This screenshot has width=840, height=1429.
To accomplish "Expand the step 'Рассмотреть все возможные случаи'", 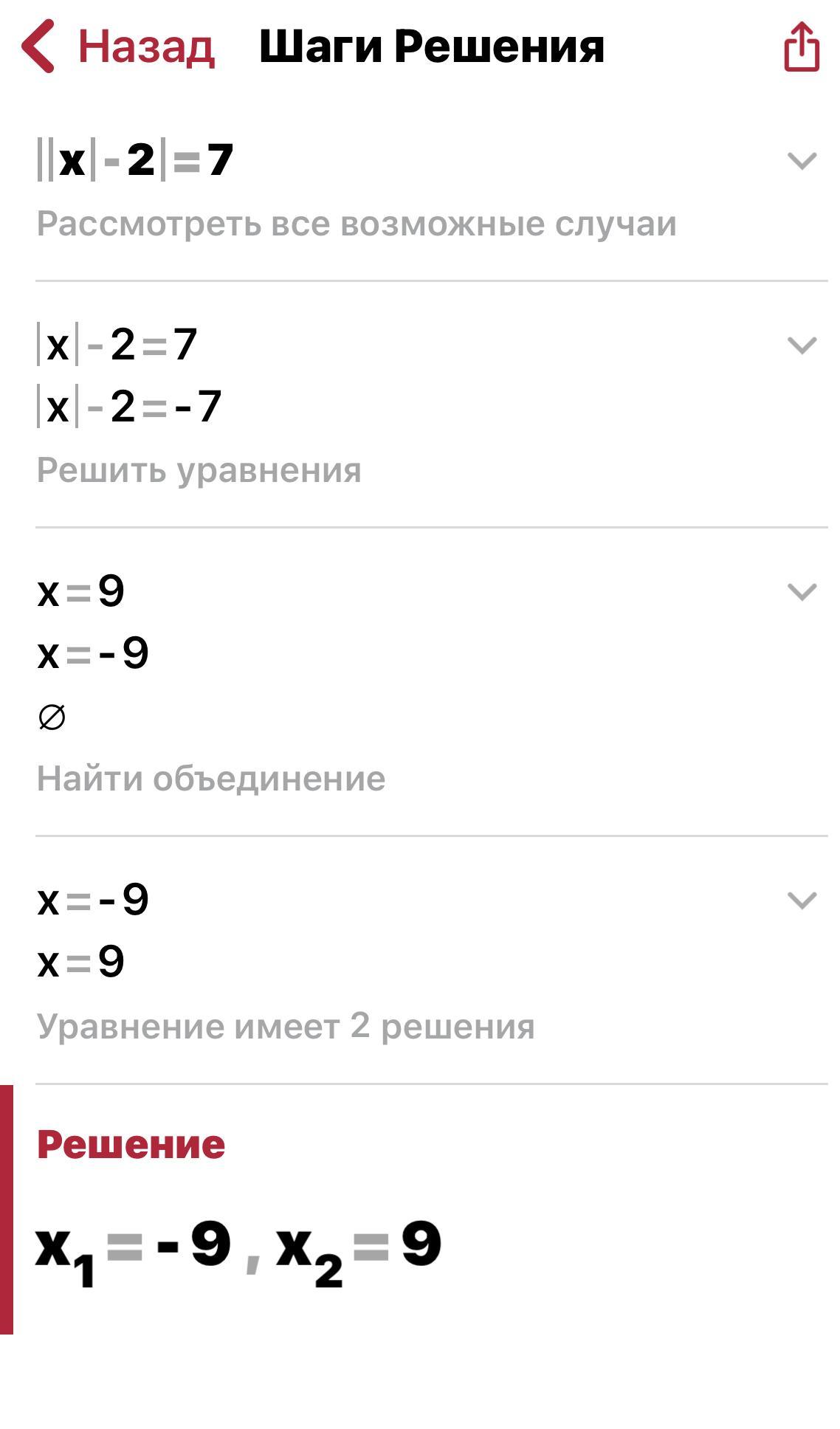I will pos(802,161).
